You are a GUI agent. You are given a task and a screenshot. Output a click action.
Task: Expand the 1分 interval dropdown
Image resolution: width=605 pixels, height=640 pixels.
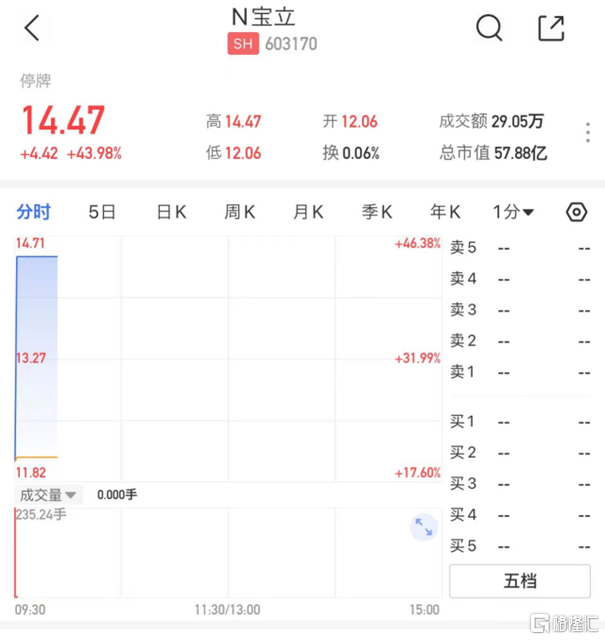point(513,212)
